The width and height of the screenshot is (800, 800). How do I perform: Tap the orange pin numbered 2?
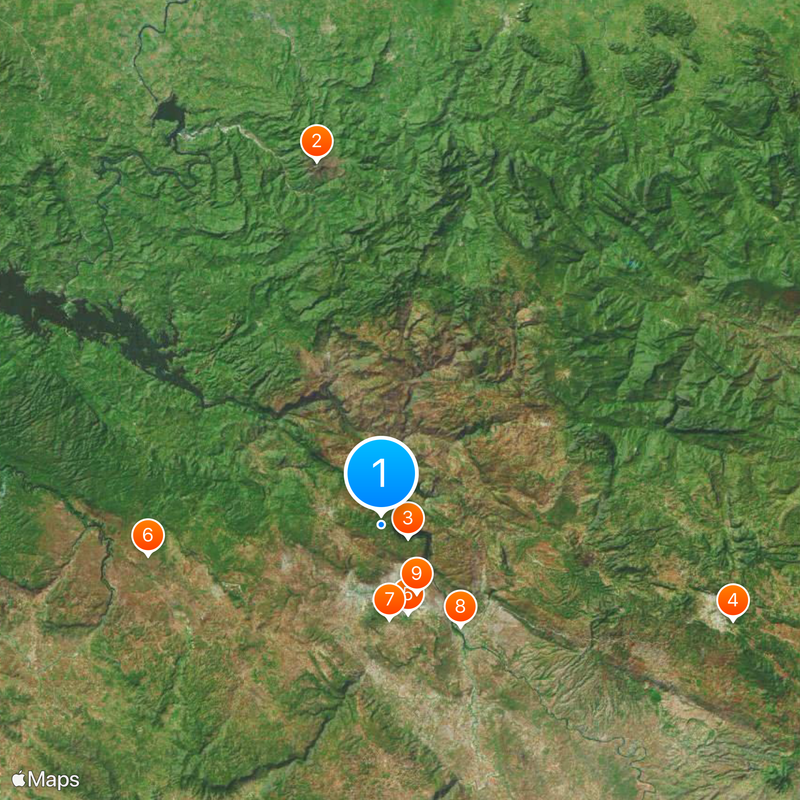pyautogui.click(x=316, y=141)
